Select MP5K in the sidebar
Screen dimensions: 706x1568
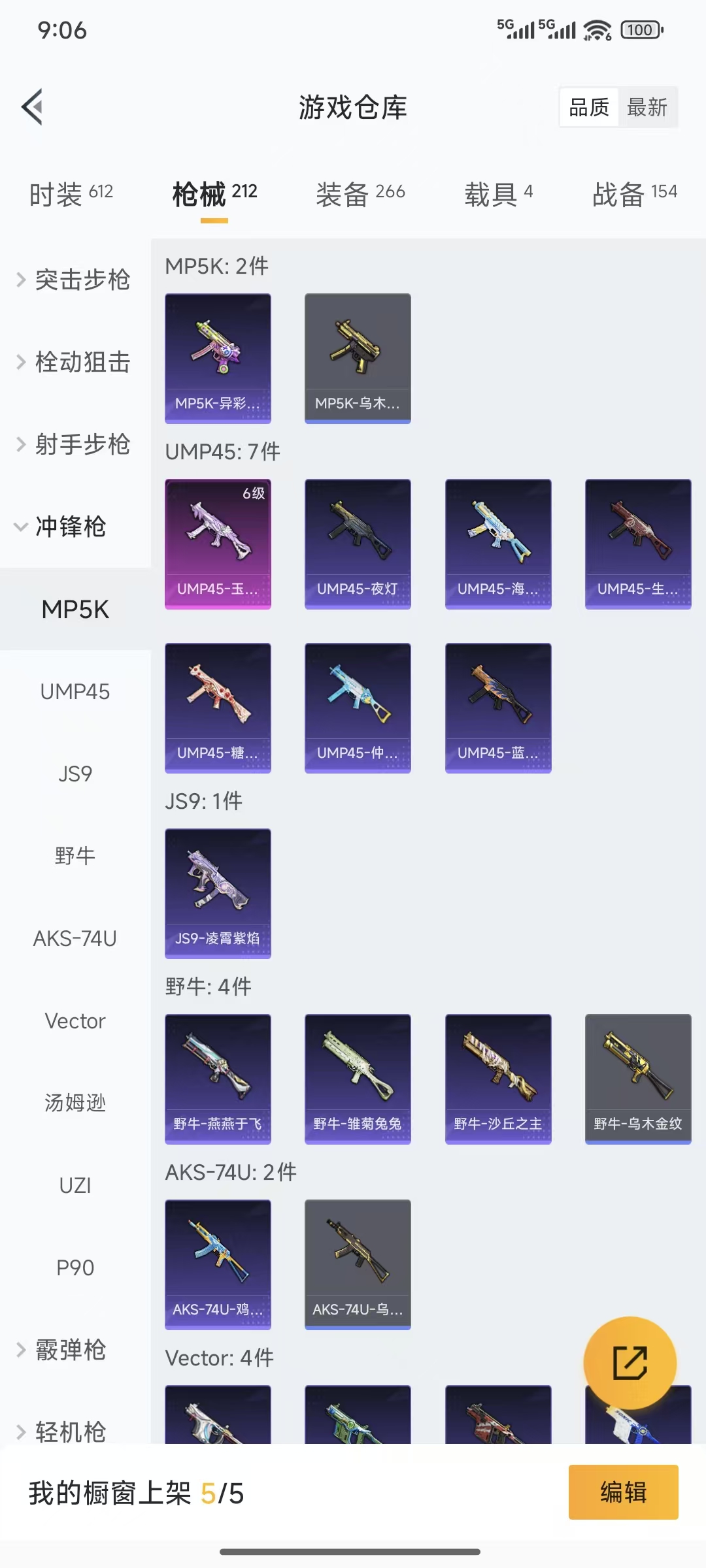[75, 608]
